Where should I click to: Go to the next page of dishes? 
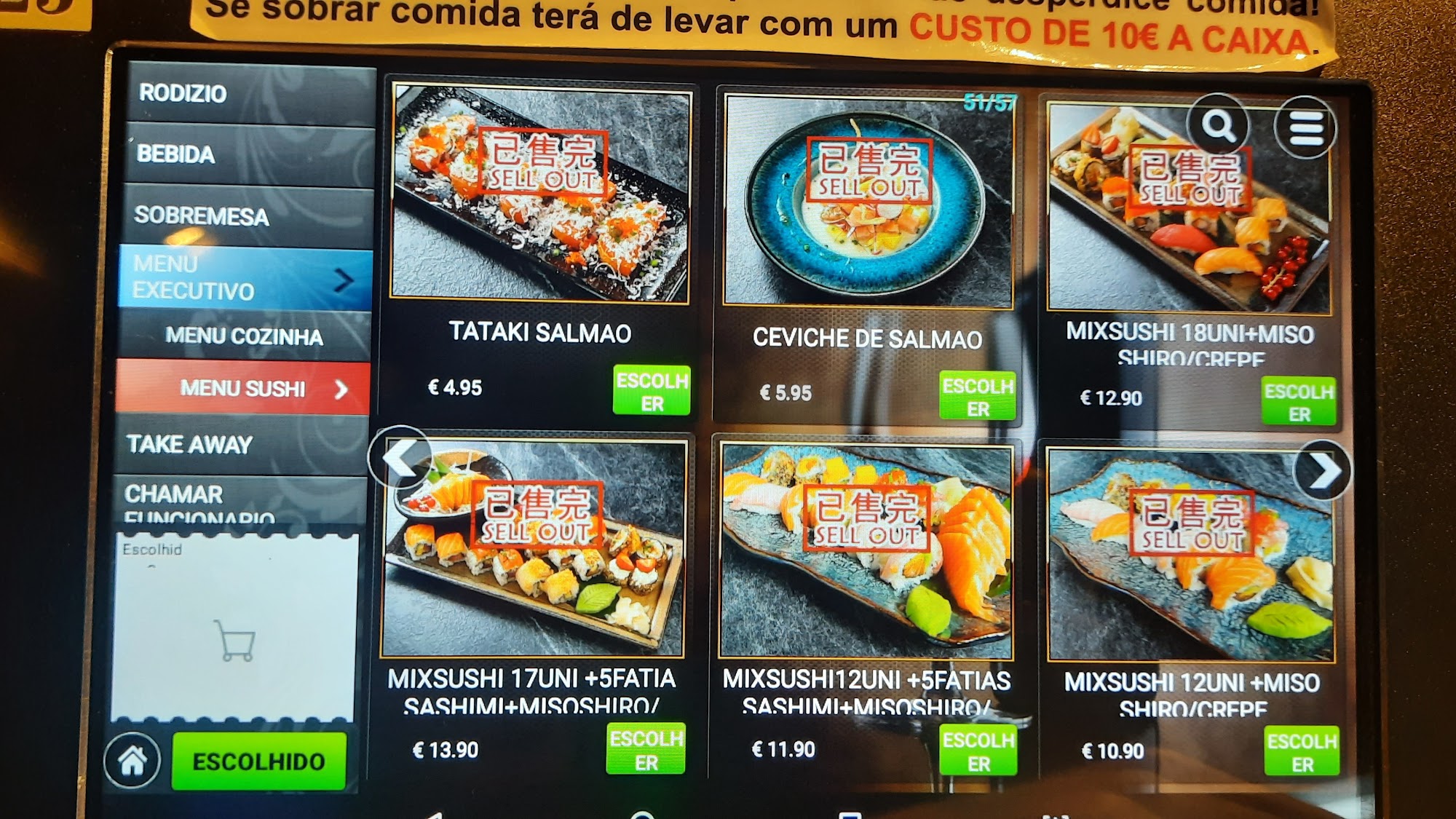click(x=1323, y=471)
